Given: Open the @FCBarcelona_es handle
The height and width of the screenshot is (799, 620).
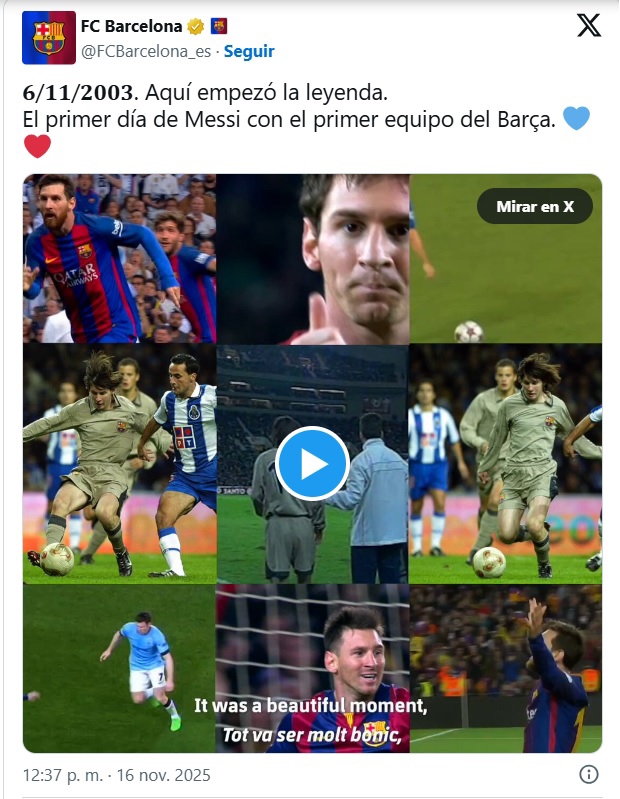Looking at the screenshot, I should (x=145, y=51).
